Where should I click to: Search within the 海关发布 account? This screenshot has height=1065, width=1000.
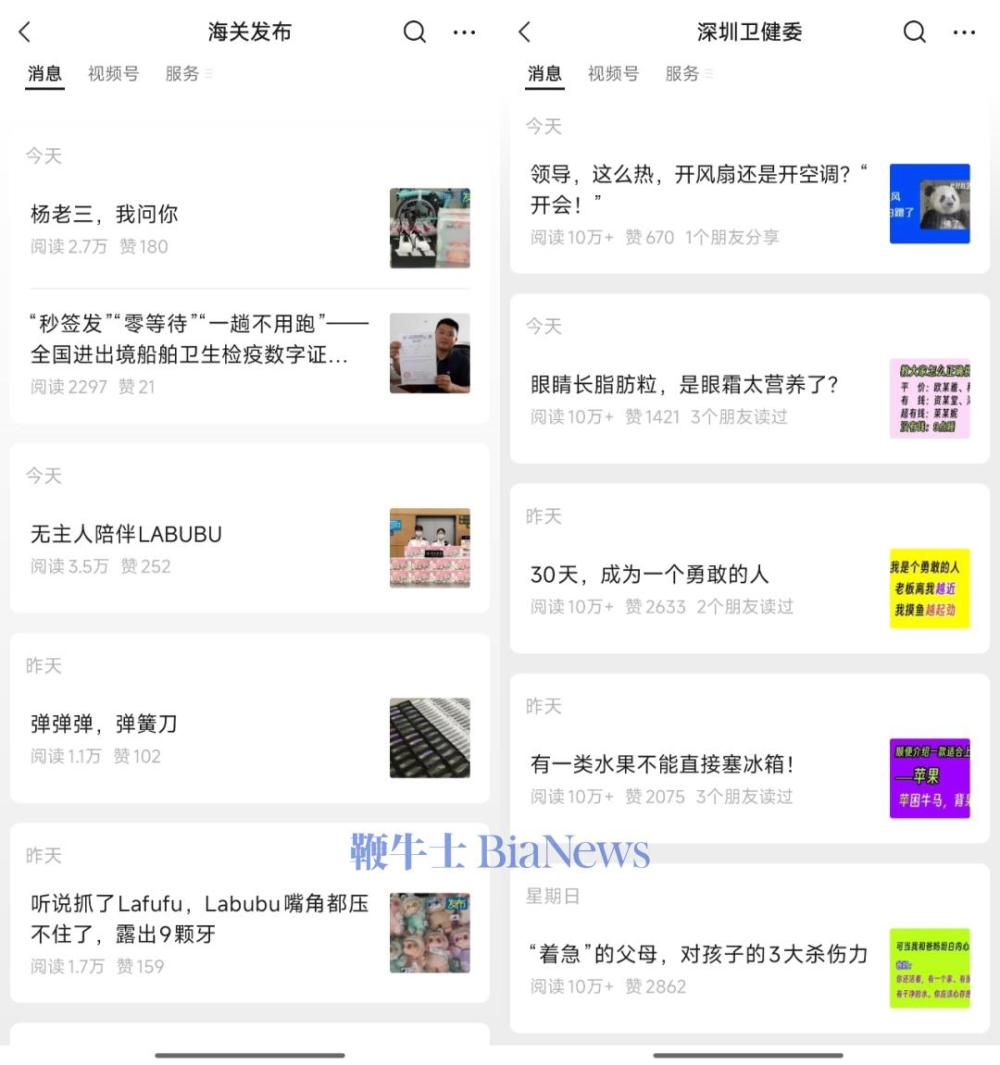click(x=414, y=32)
